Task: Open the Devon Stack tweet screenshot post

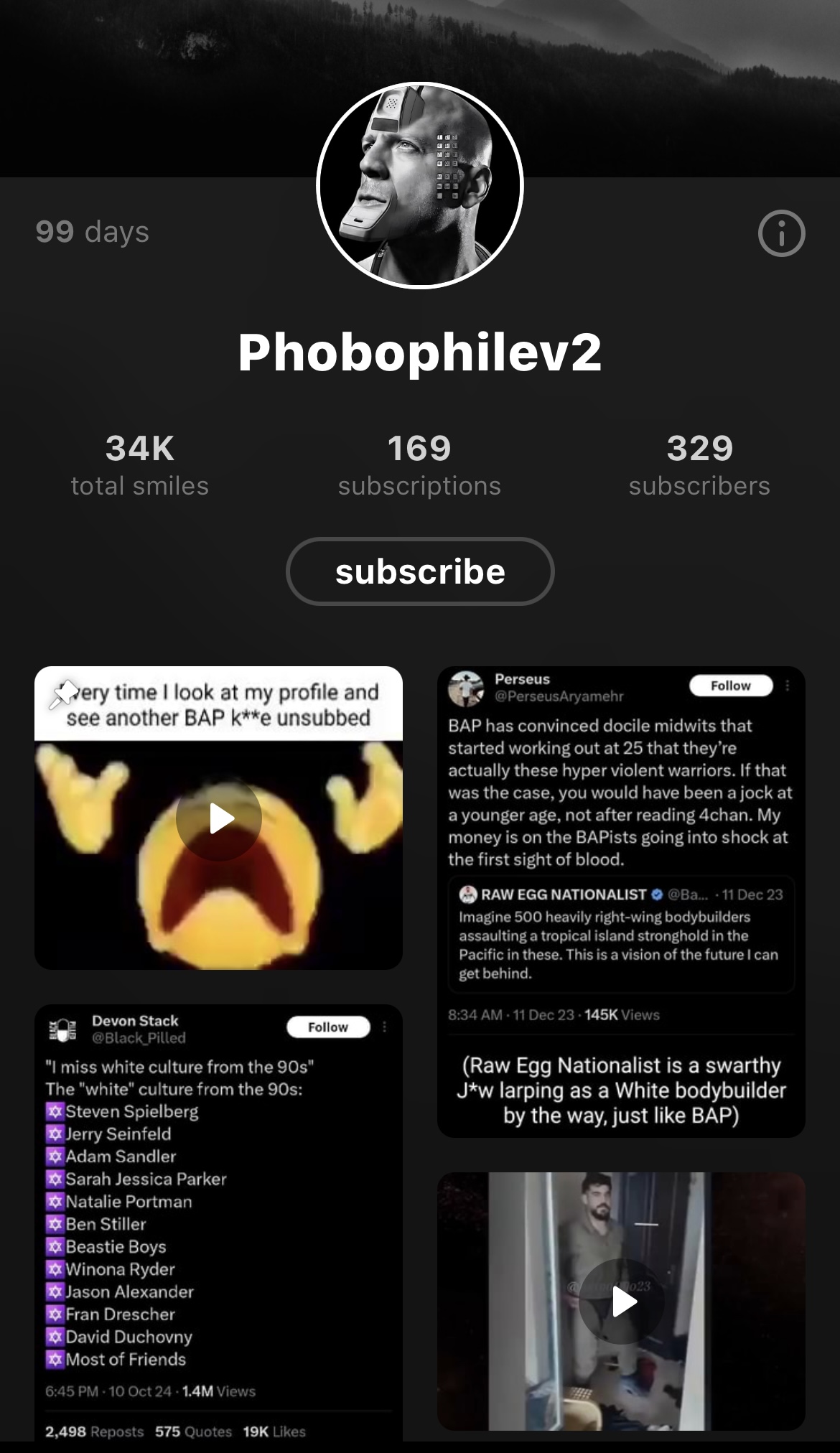Action: pyautogui.click(x=218, y=1222)
